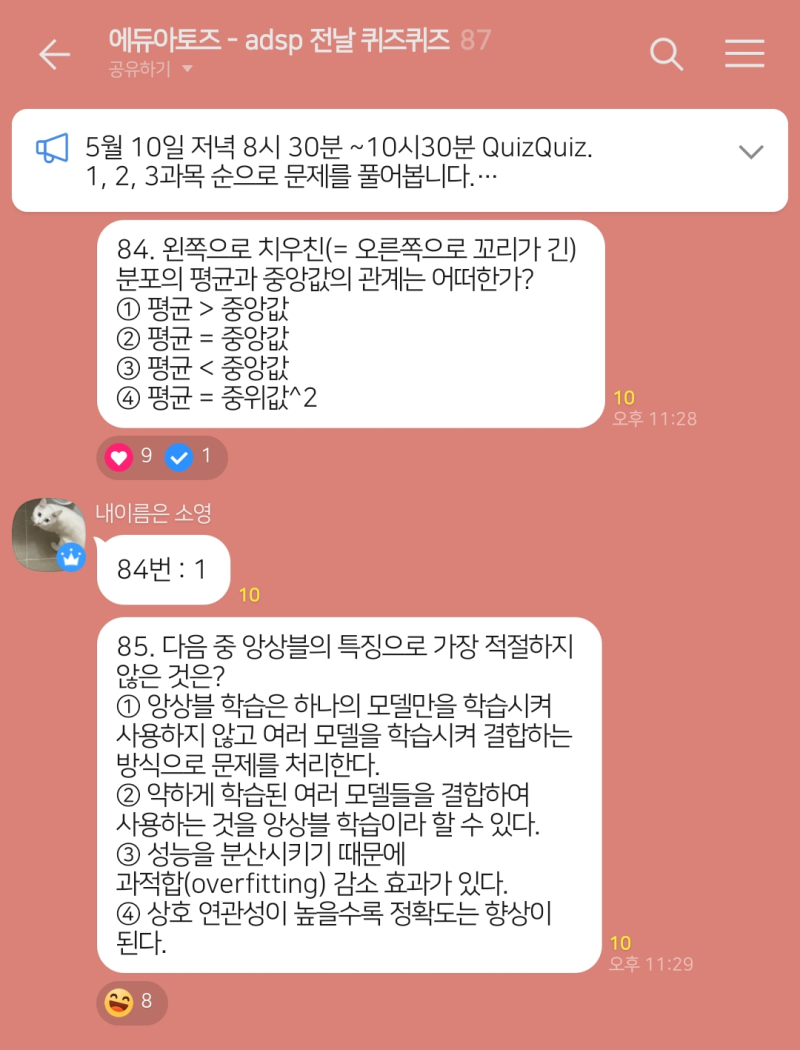Viewport: 800px width, 1050px height.
Task: Tap the crown badge on the profile picture
Action: pyautogui.click(x=70, y=559)
